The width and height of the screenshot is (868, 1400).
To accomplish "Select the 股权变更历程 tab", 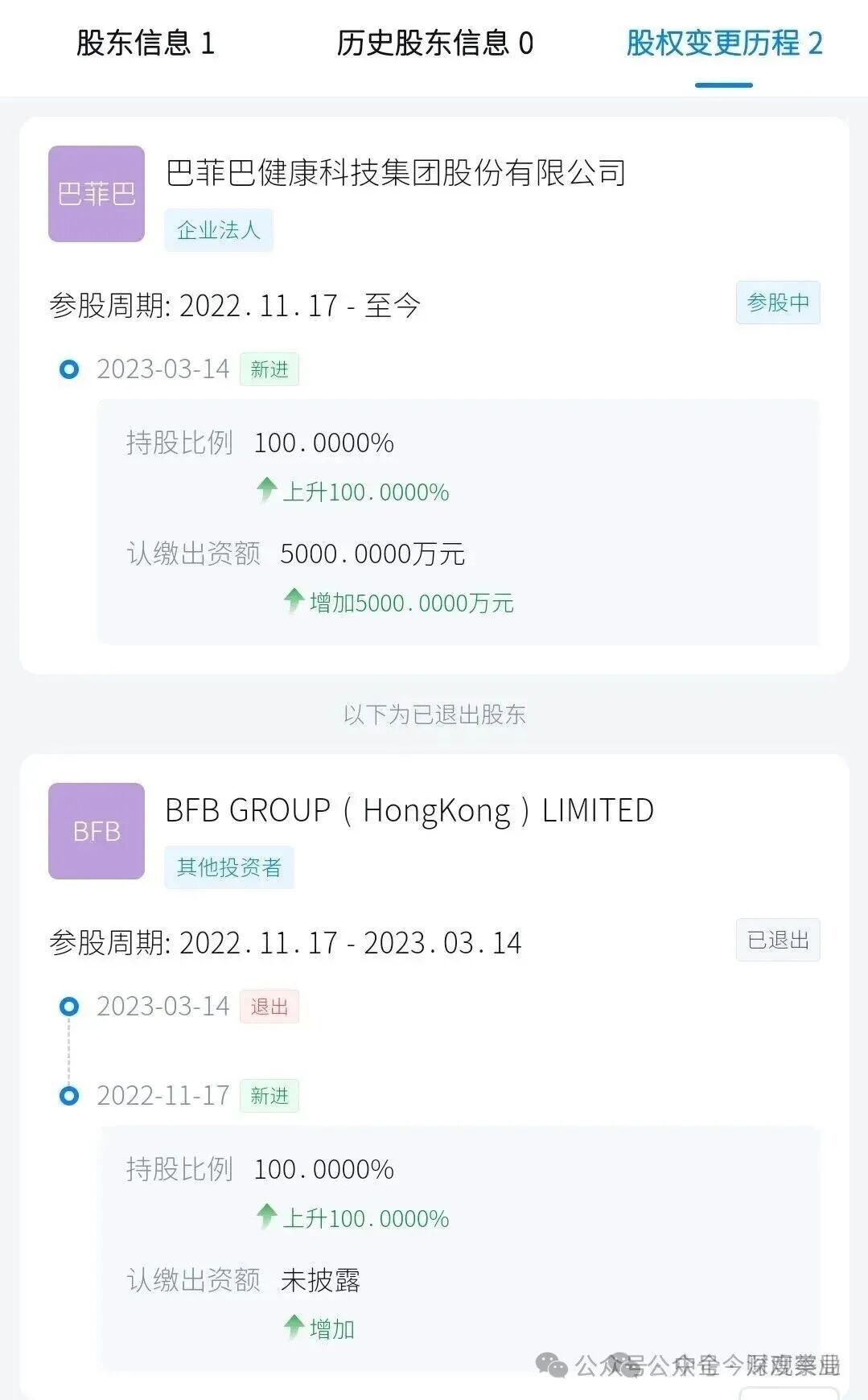I will point(724,43).
